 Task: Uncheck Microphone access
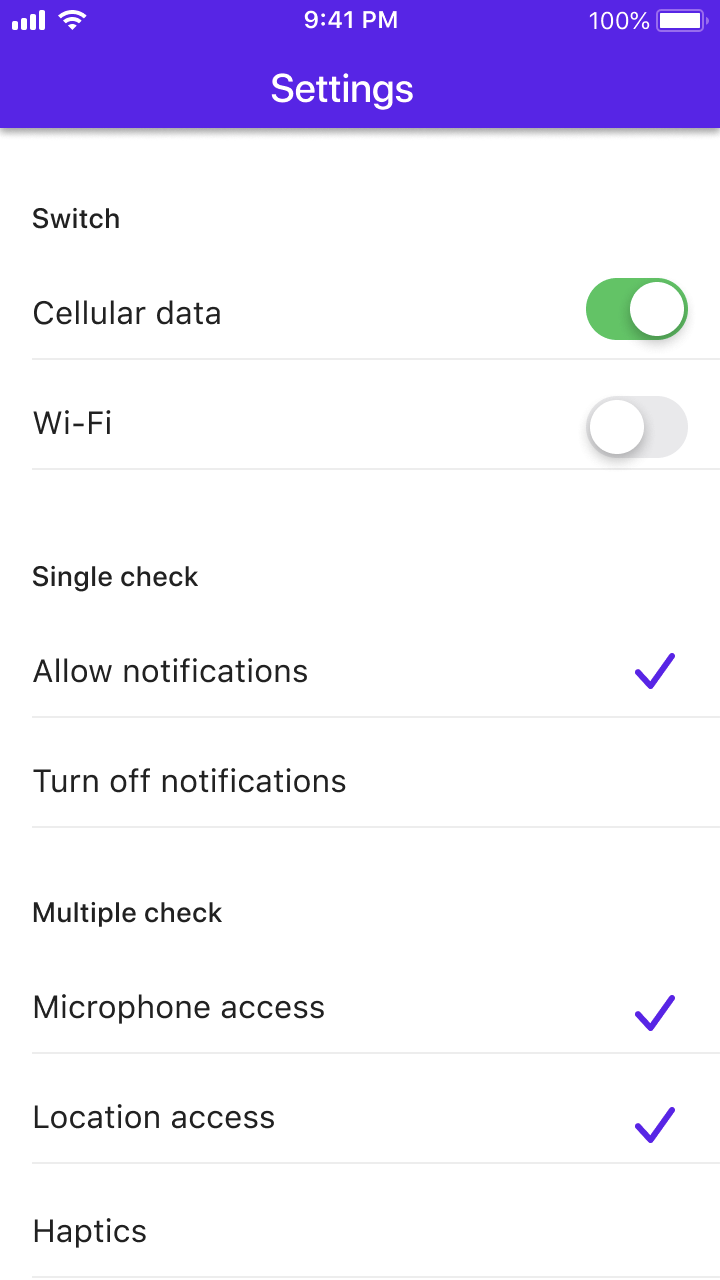[360, 1008]
